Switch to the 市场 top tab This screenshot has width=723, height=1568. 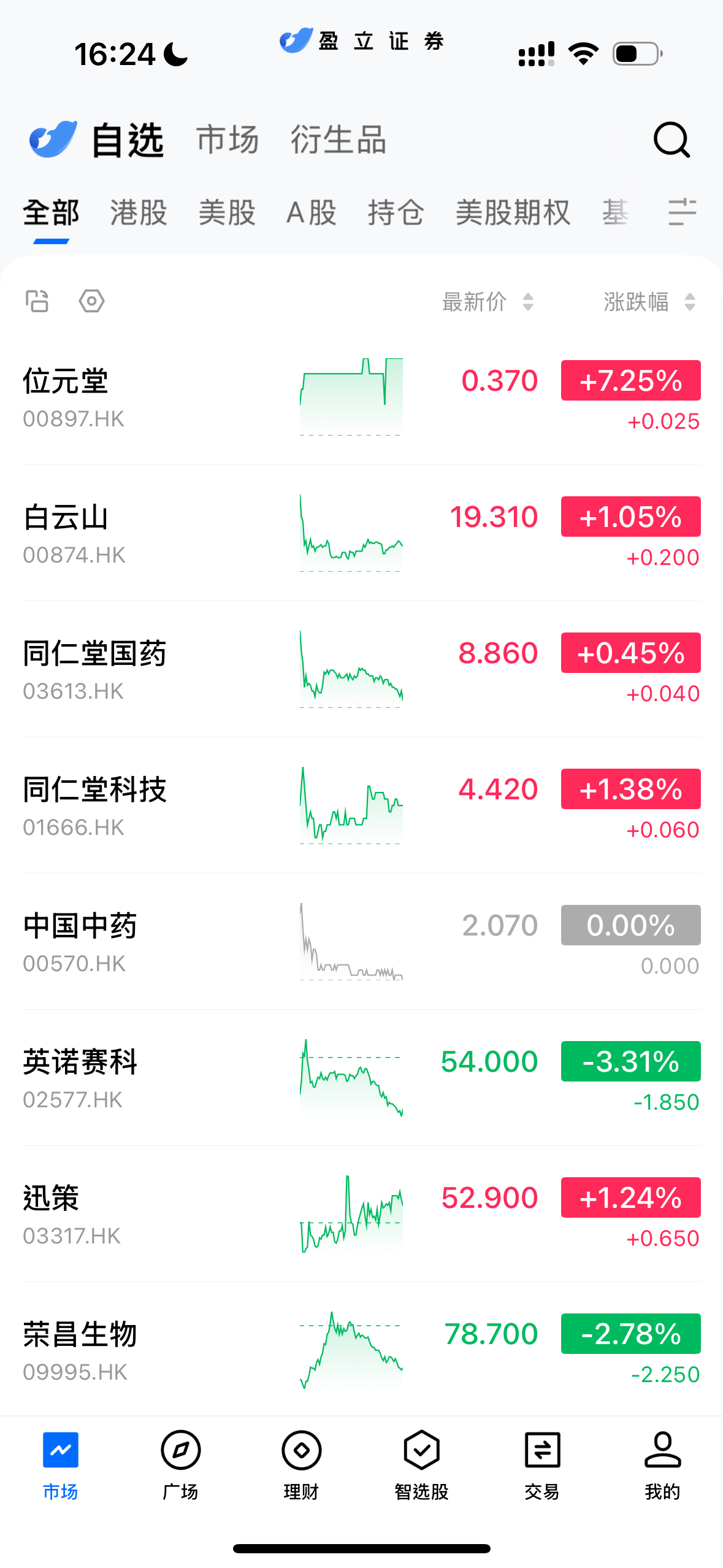coord(228,140)
